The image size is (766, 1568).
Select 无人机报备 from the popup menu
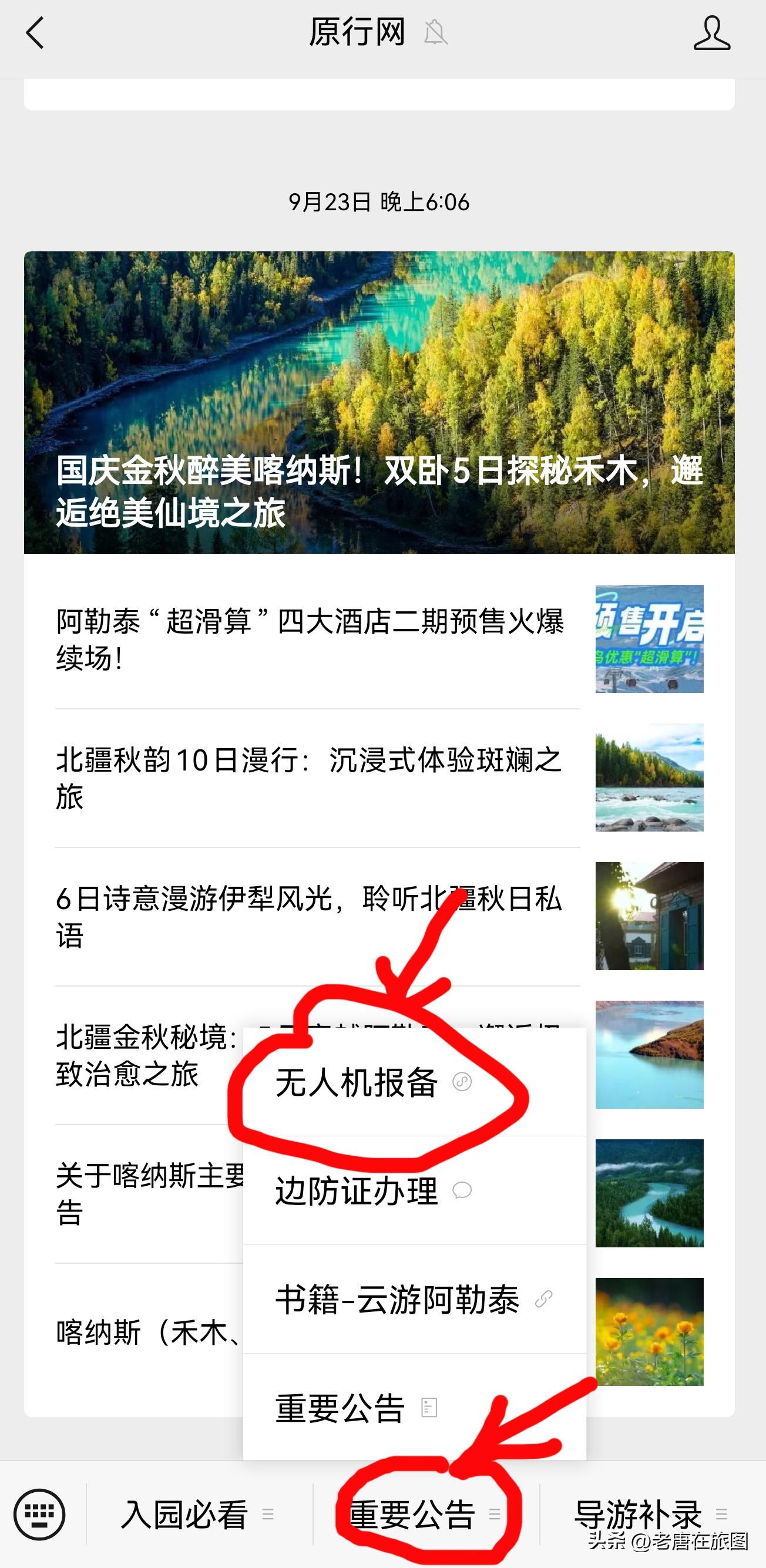357,1082
